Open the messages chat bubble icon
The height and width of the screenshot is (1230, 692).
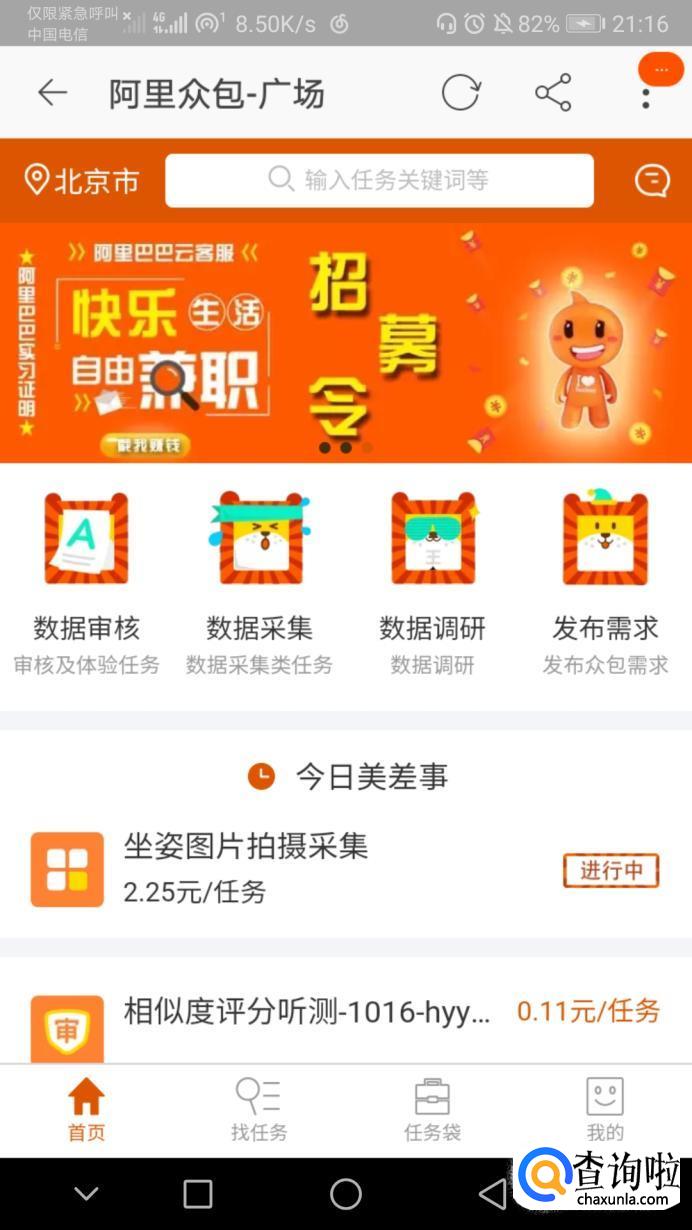[652, 181]
